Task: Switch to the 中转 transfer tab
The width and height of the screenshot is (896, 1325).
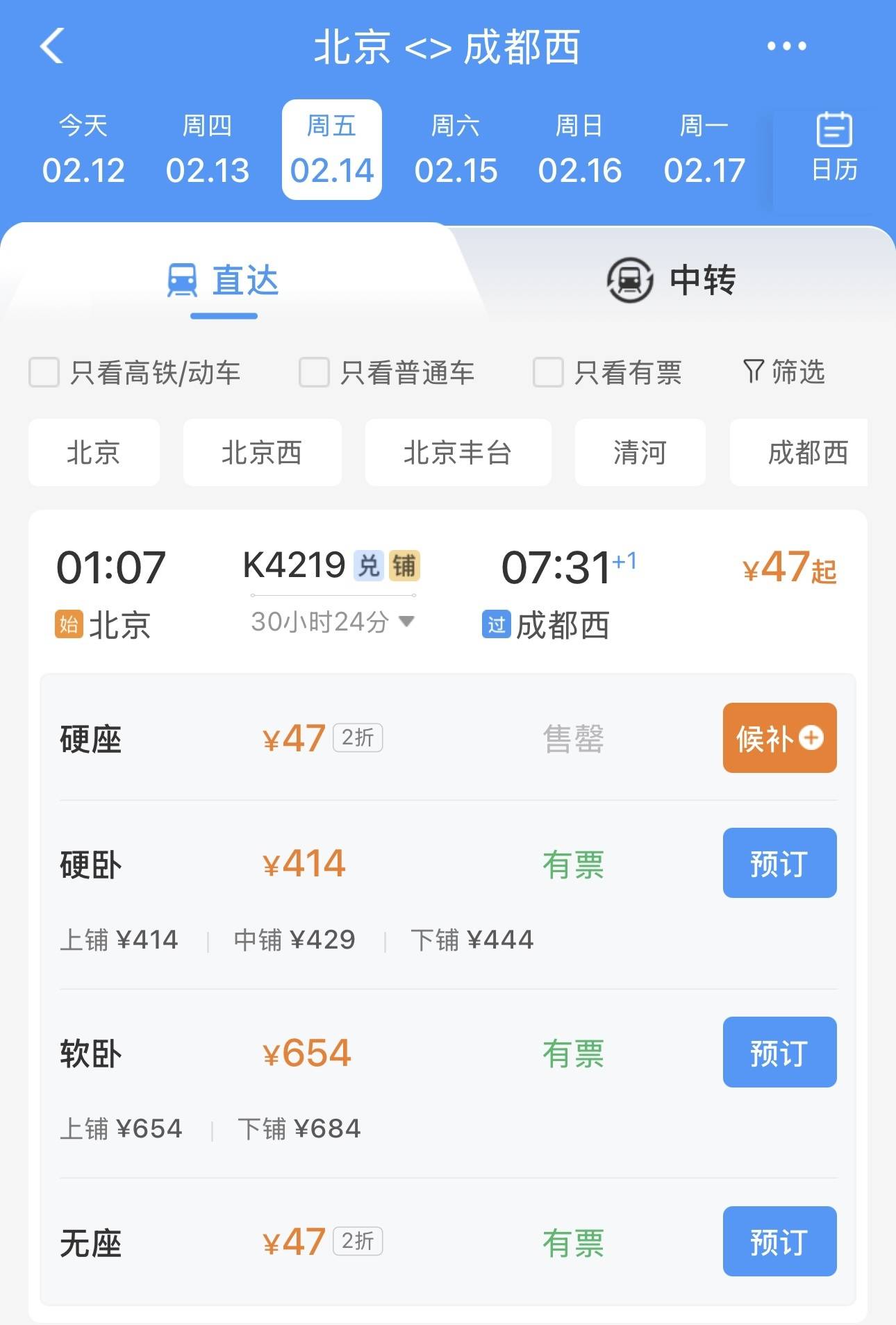Action: point(672,280)
